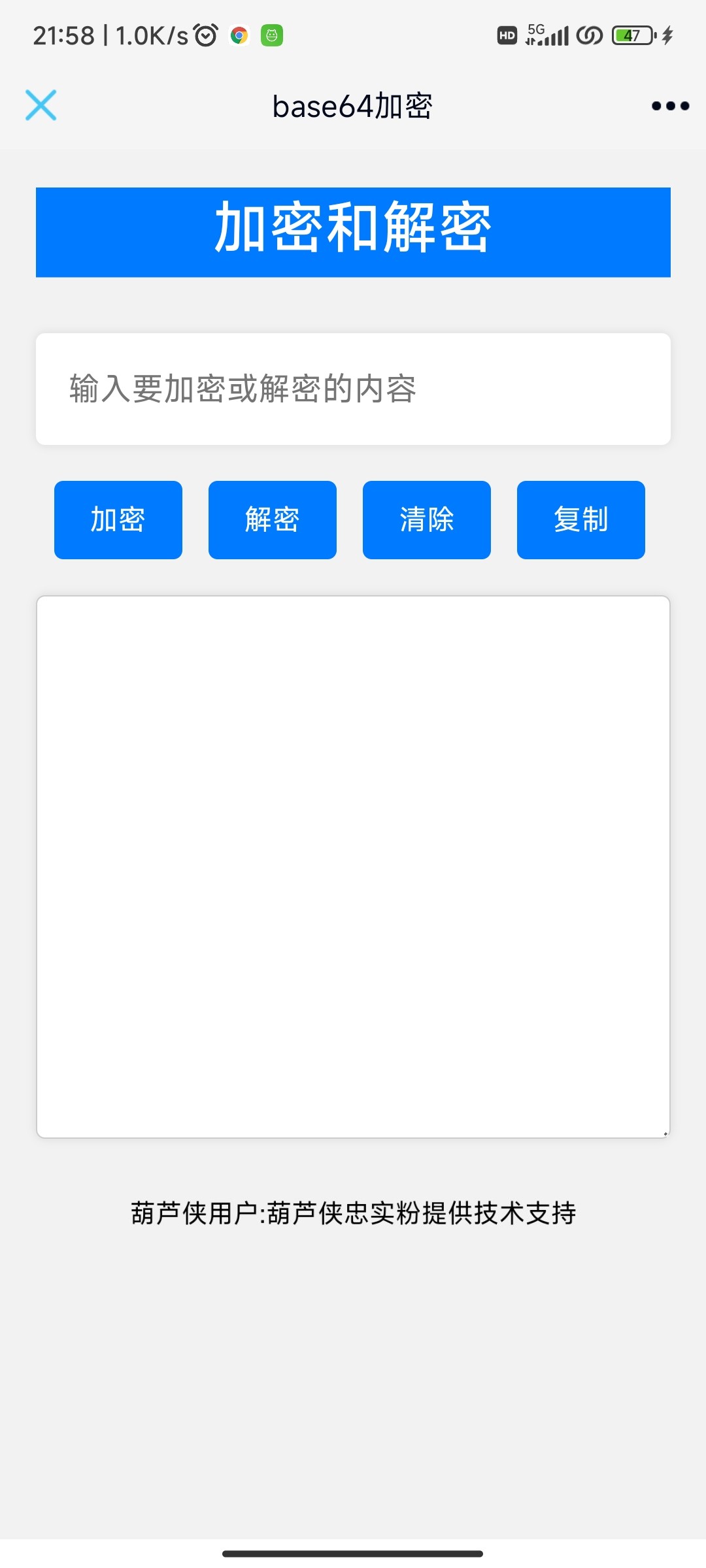Close the base64加密 page with the X

pyautogui.click(x=41, y=105)
